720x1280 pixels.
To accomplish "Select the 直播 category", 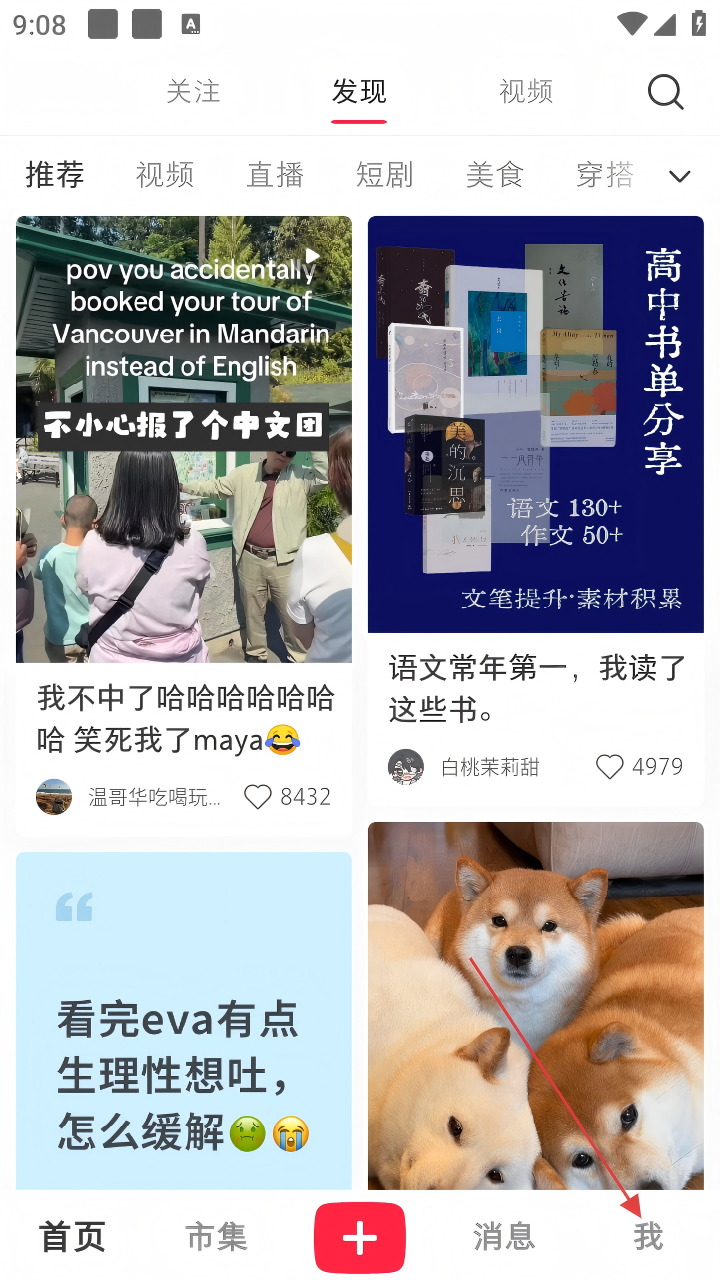I will (275, 175).
